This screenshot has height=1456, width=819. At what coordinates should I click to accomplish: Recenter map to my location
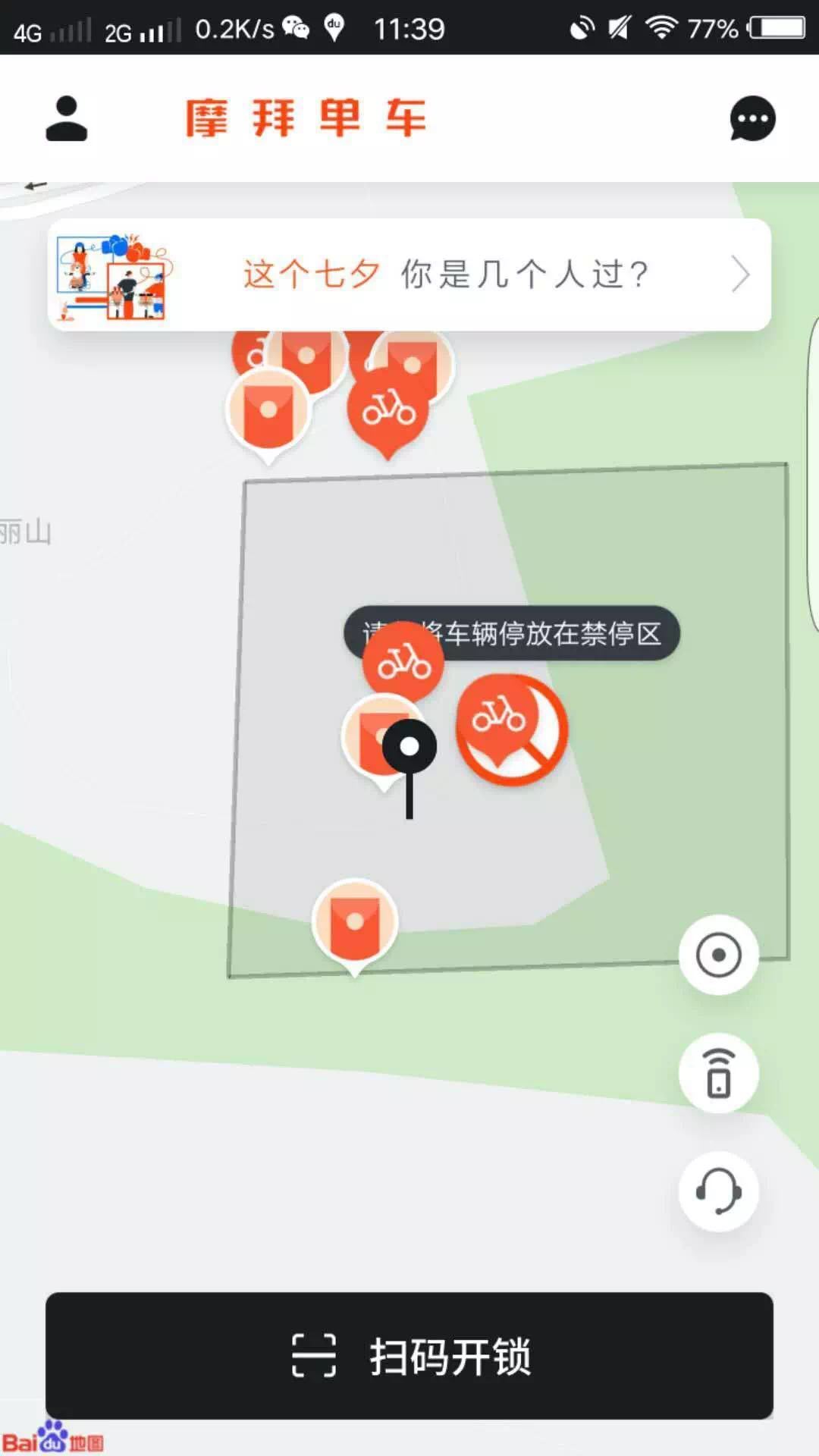coord(718,955)
